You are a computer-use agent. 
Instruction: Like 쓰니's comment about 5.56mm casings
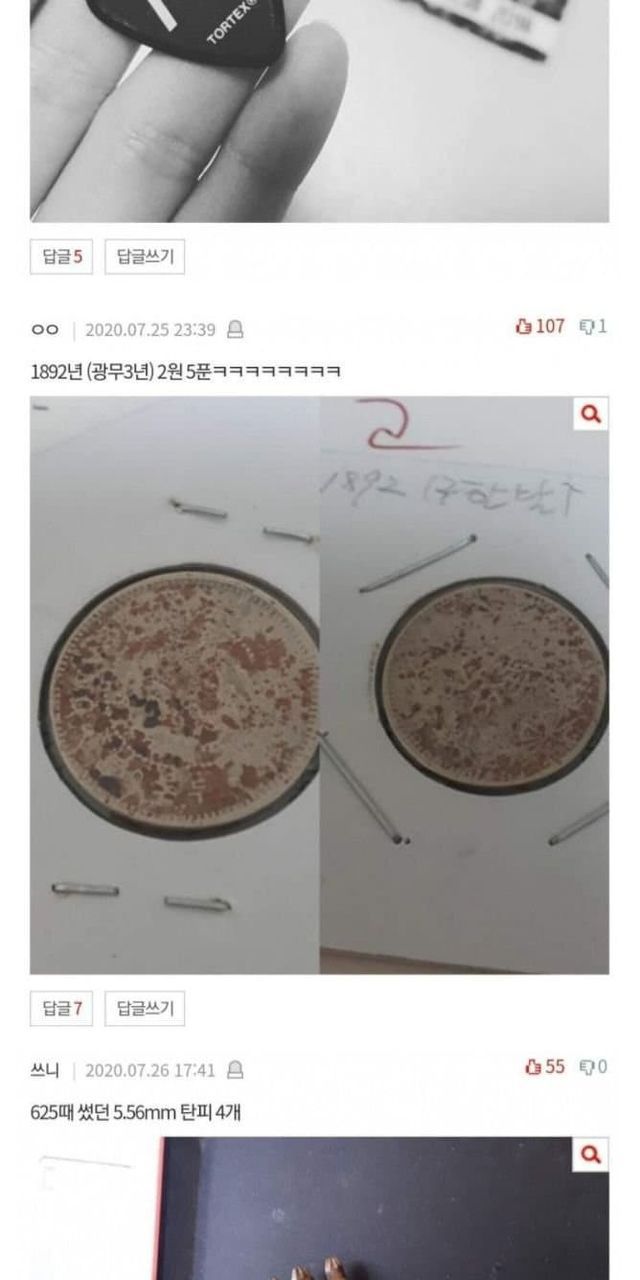click(545, 1067)
